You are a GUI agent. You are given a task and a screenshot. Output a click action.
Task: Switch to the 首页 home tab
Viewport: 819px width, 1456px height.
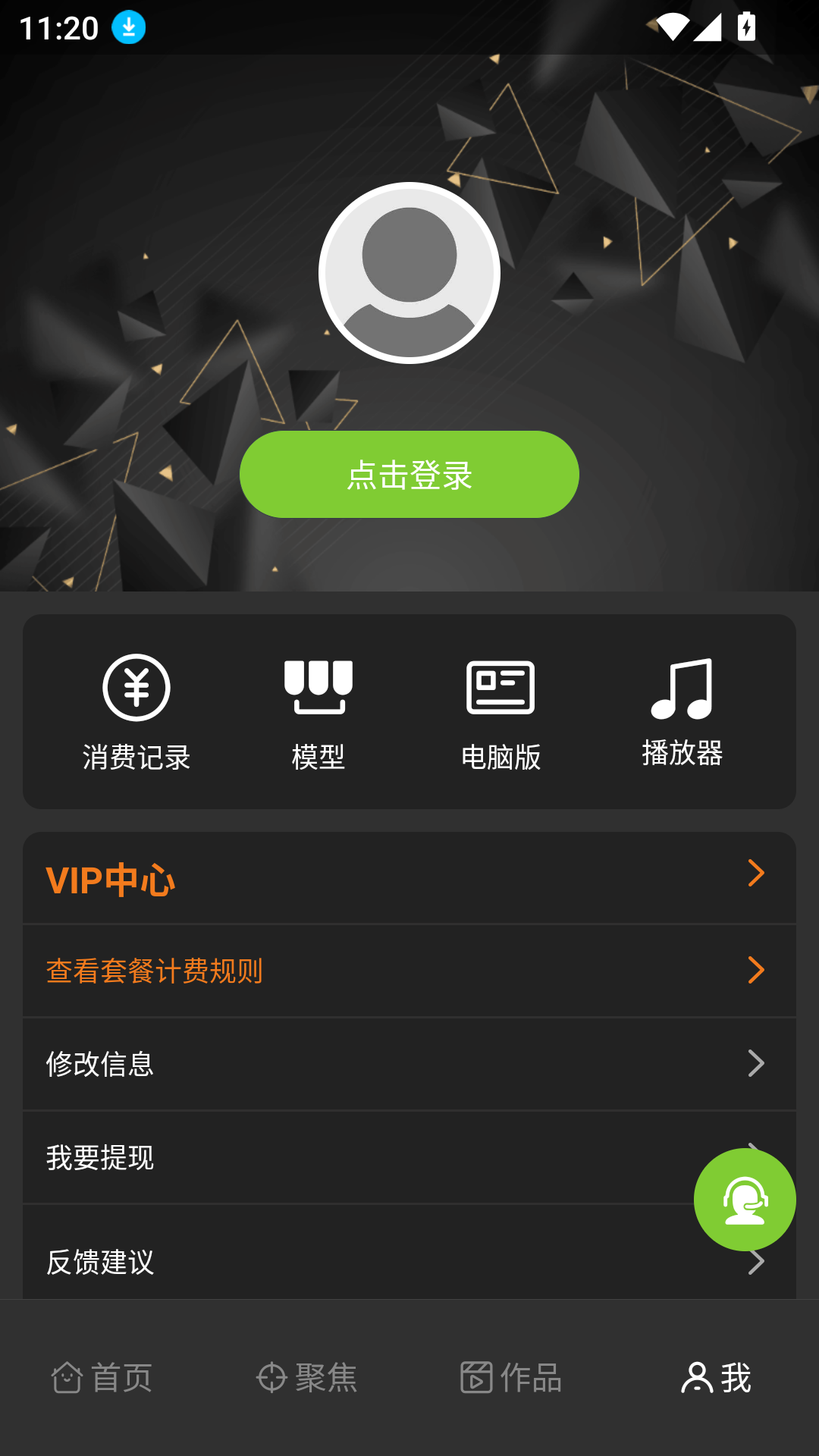(102, 1377)
